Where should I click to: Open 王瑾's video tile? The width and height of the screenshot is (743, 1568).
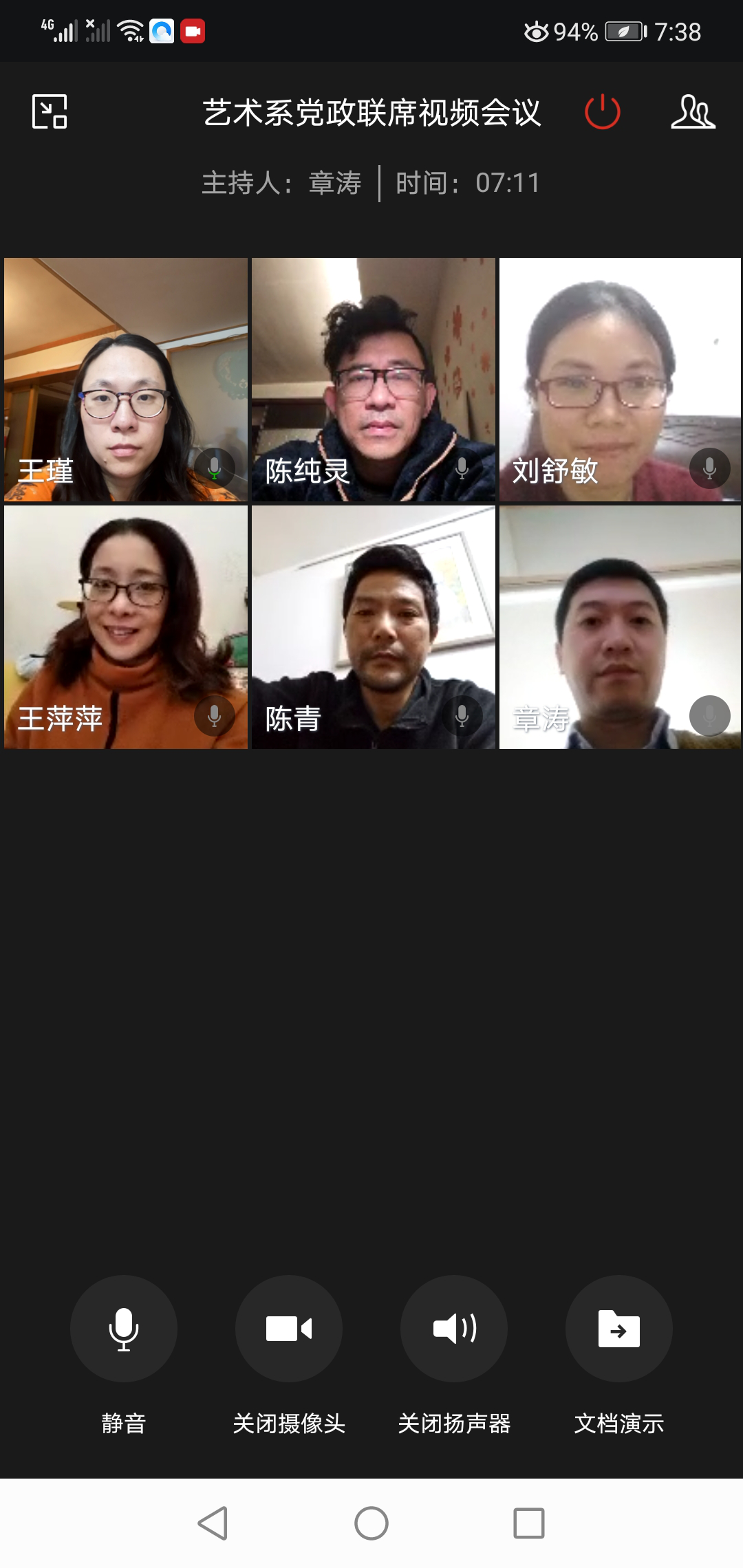pyautogui.click(x=126, y=379)
